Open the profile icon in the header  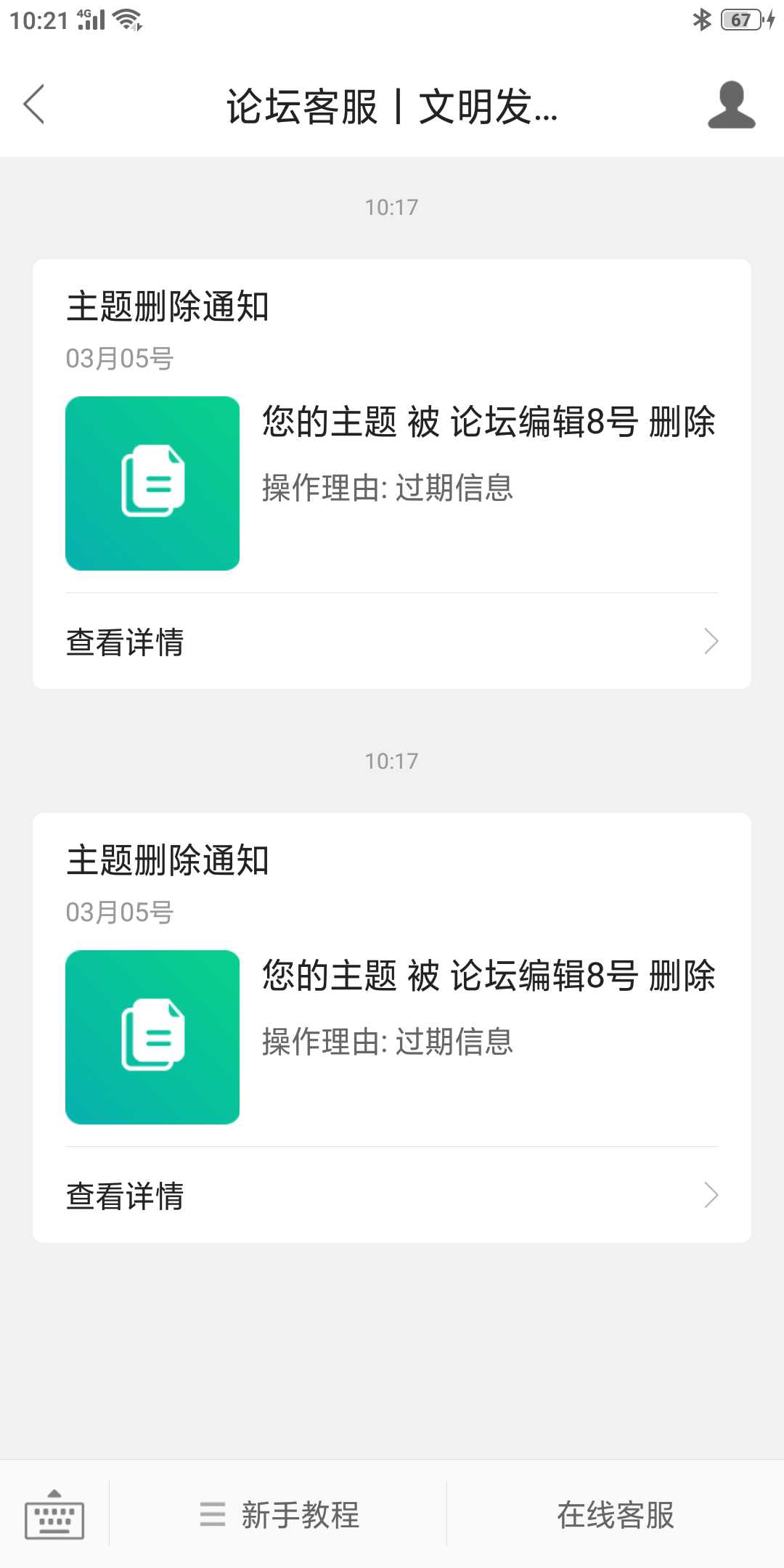[731, 105]
